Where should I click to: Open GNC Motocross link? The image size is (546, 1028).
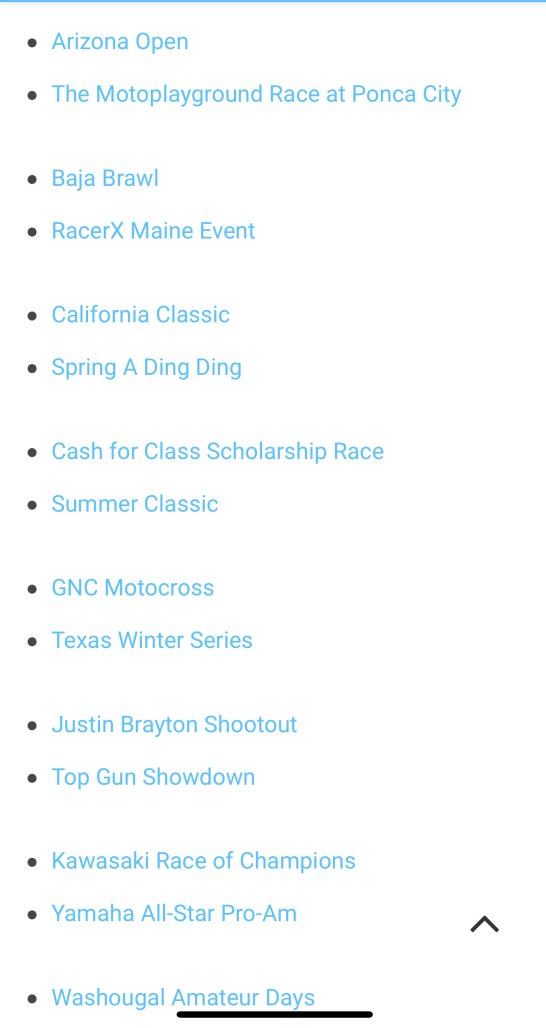click(x=133, y=588)
